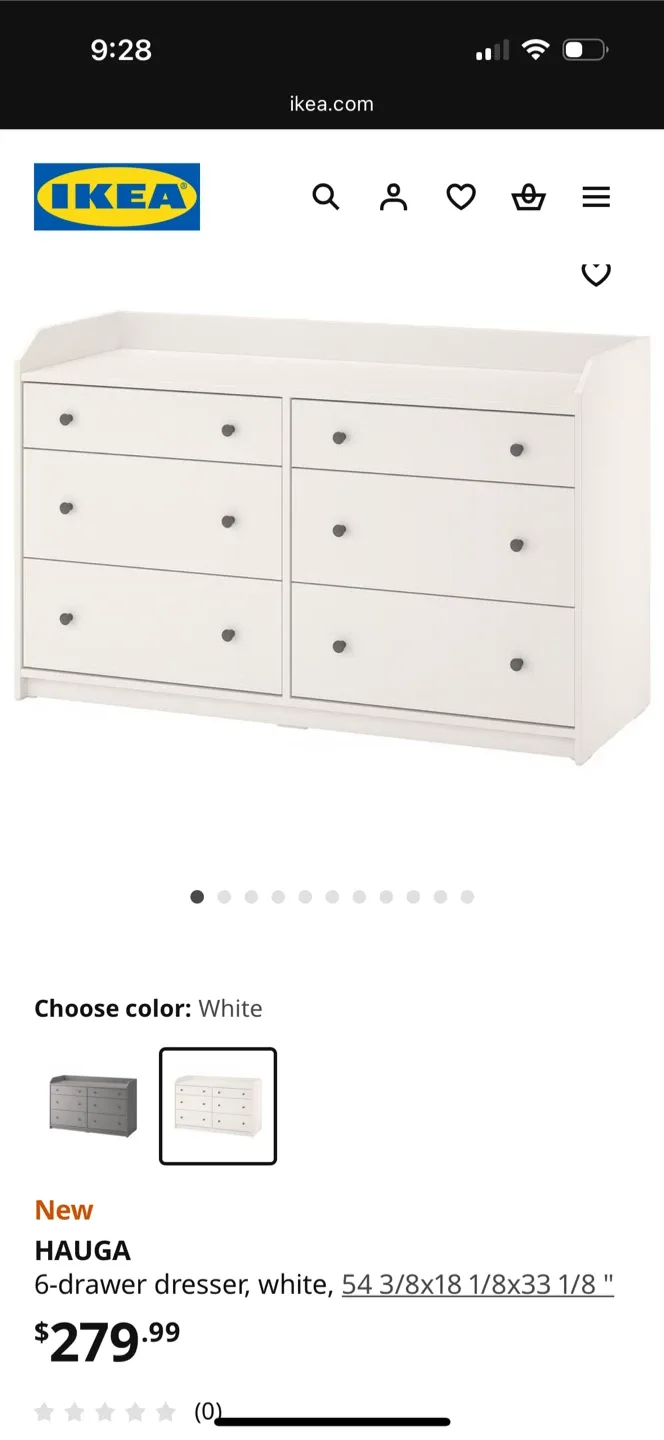Open the shopping basket
Screen dimensions: 664x1440
tap(528, 197)
